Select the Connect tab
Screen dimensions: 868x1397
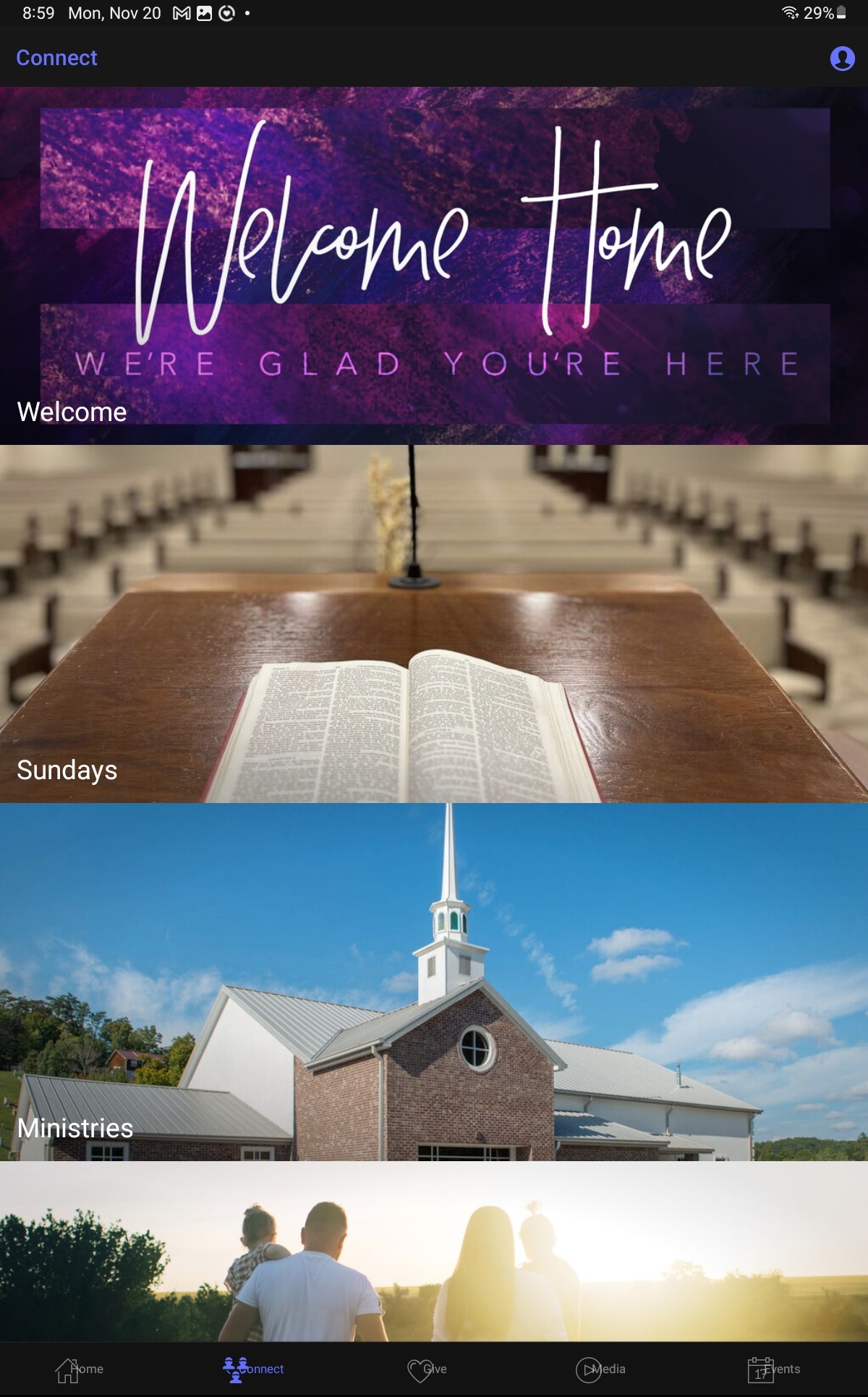(253, 1370)
